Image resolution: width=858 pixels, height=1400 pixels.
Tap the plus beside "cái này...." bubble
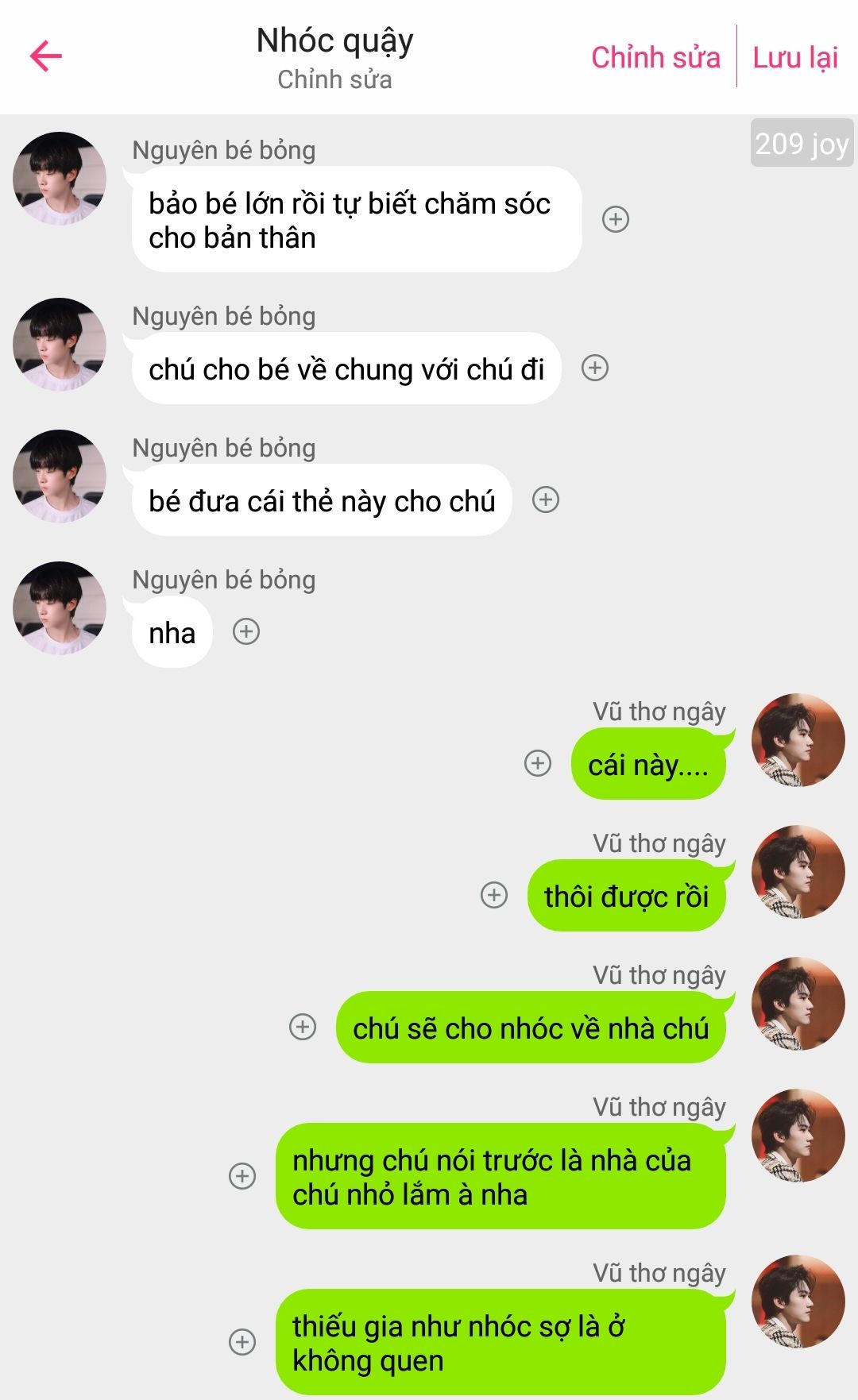point(538,763)
